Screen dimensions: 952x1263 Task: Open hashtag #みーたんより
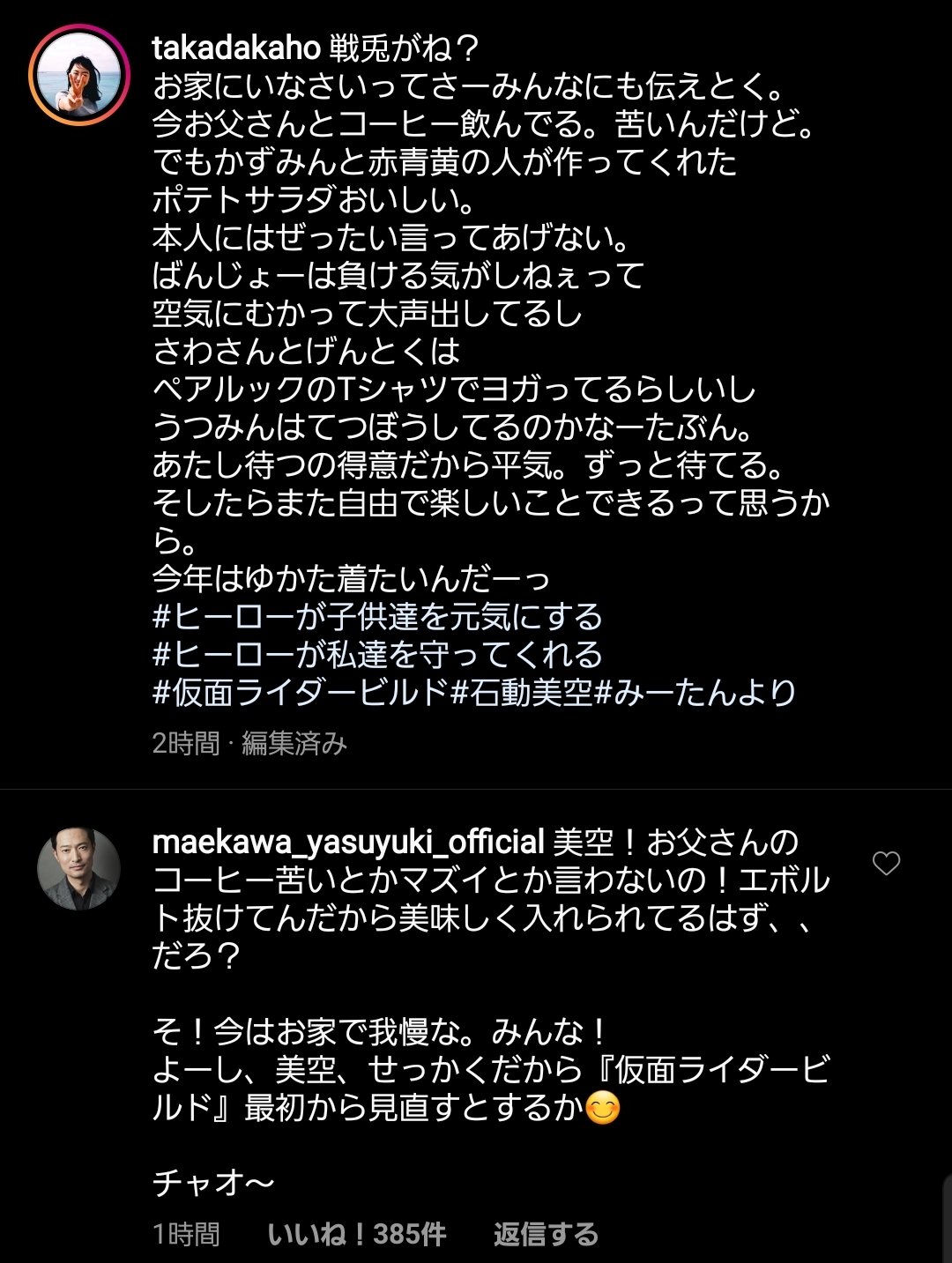pos(696,693)
